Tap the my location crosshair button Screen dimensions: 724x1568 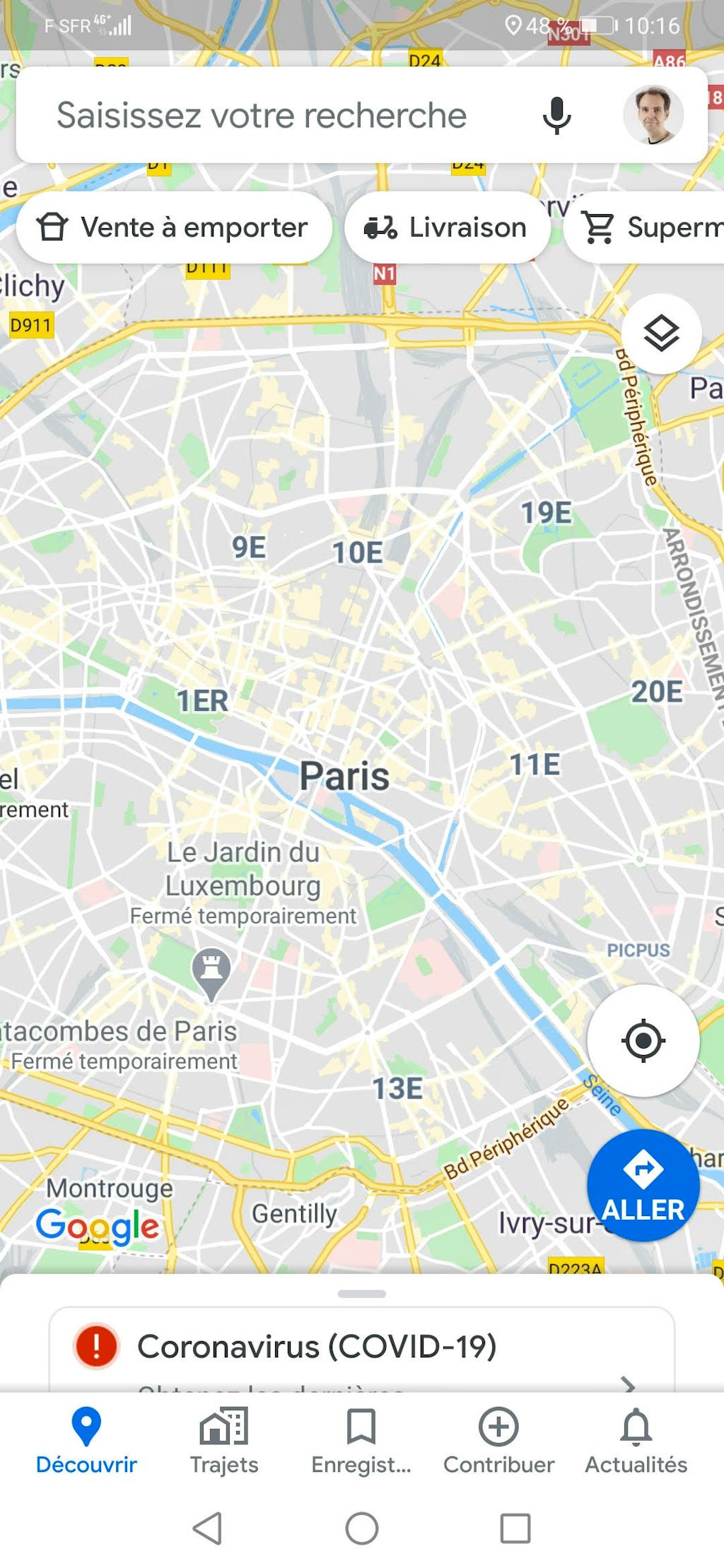[x=642, y=1039]
